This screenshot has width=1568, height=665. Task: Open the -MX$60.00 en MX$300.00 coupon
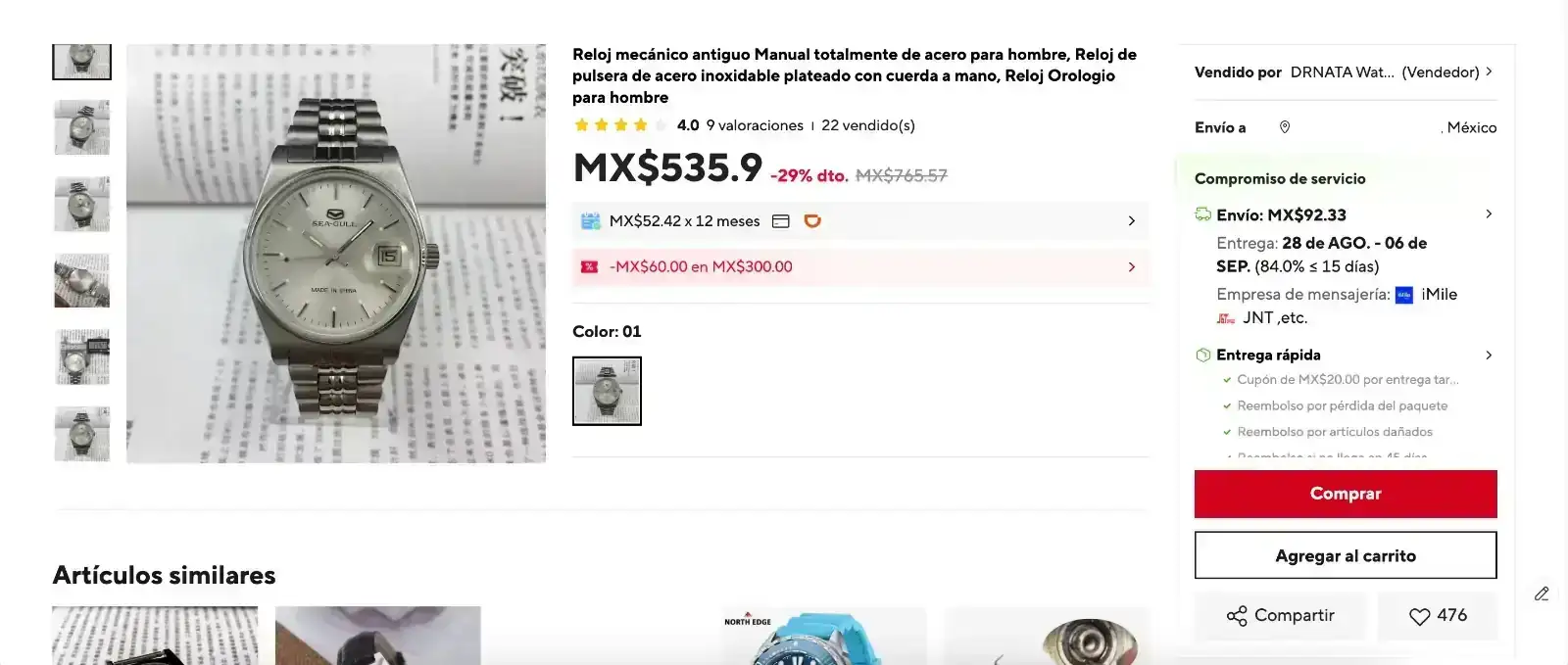(x=858, y=266)
